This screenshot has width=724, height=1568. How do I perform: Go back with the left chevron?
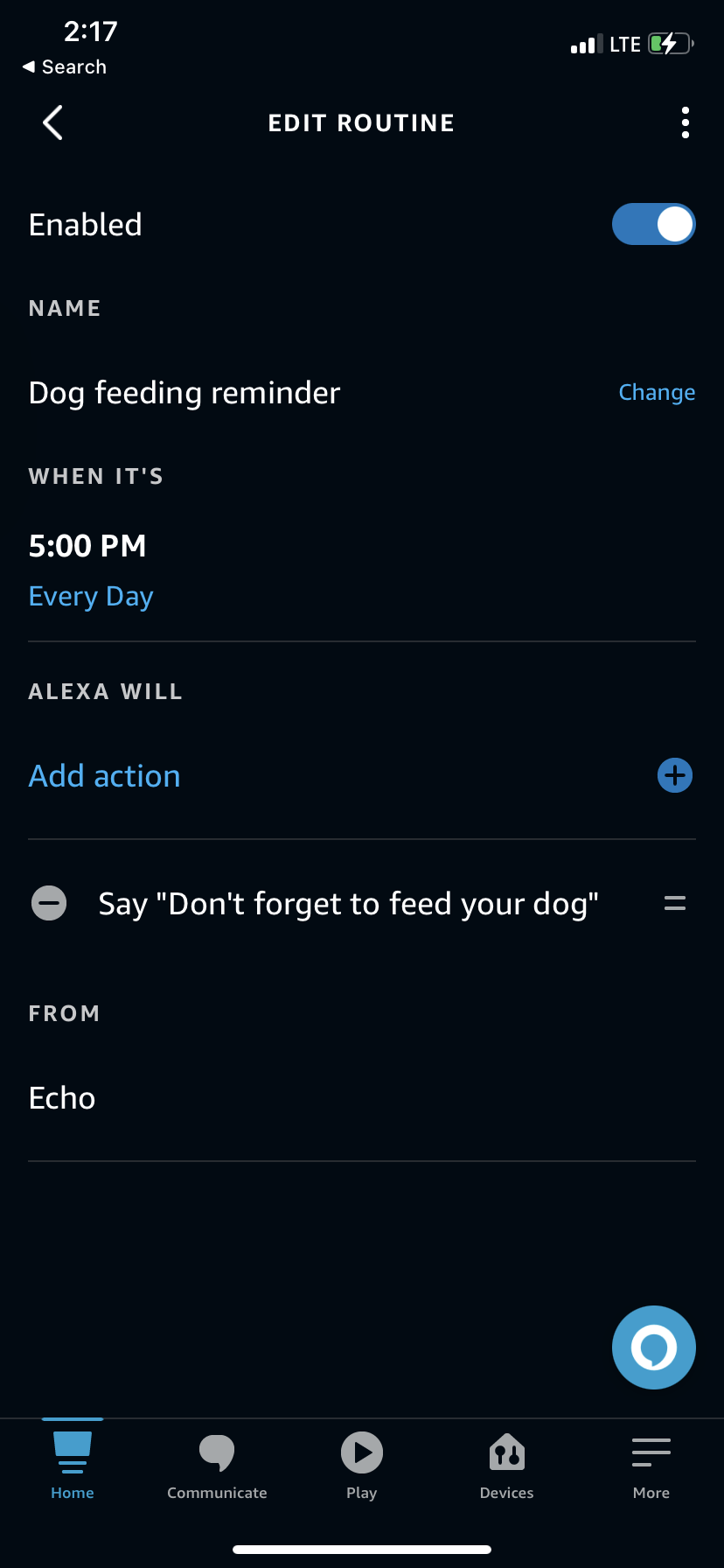(x=52, y=122)
